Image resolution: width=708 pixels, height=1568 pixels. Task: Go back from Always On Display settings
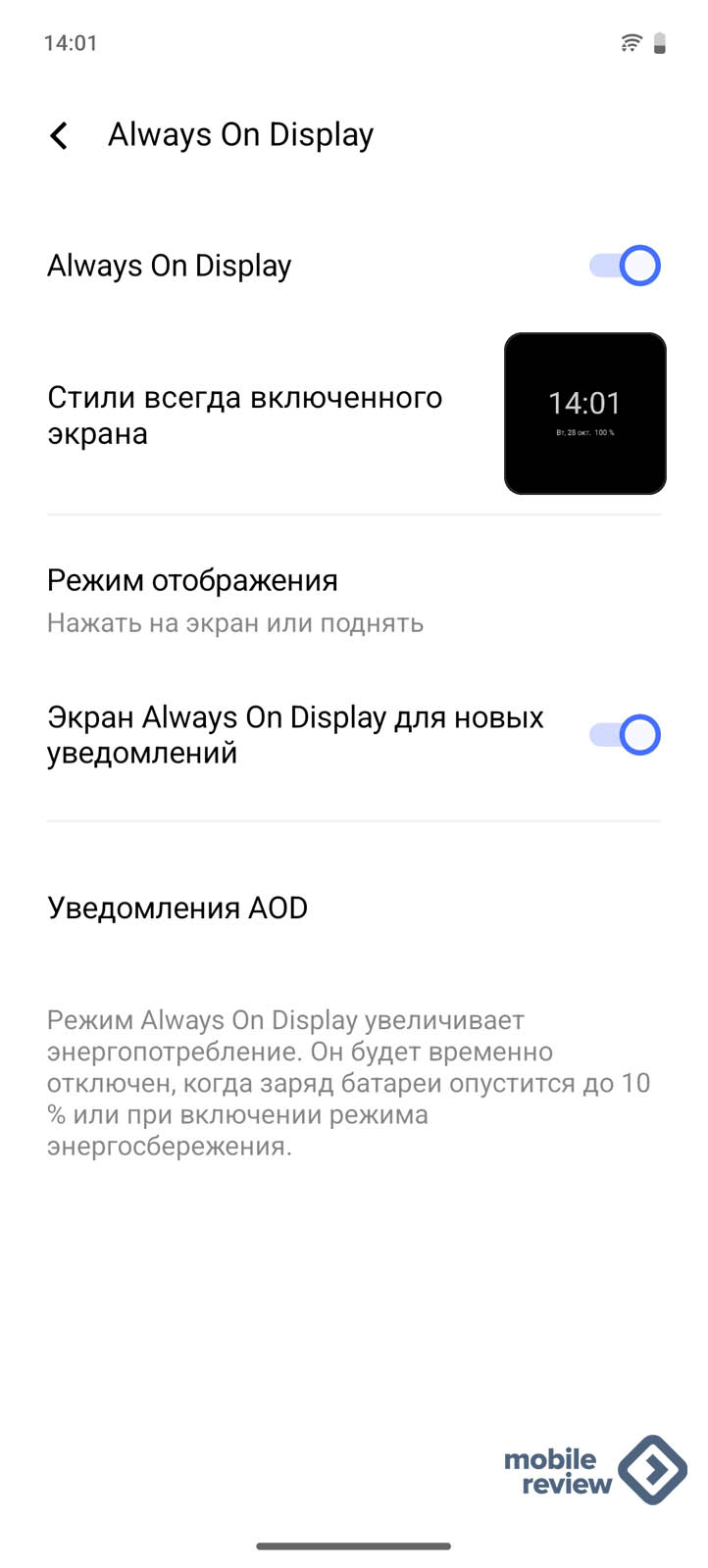coord(59,135)
